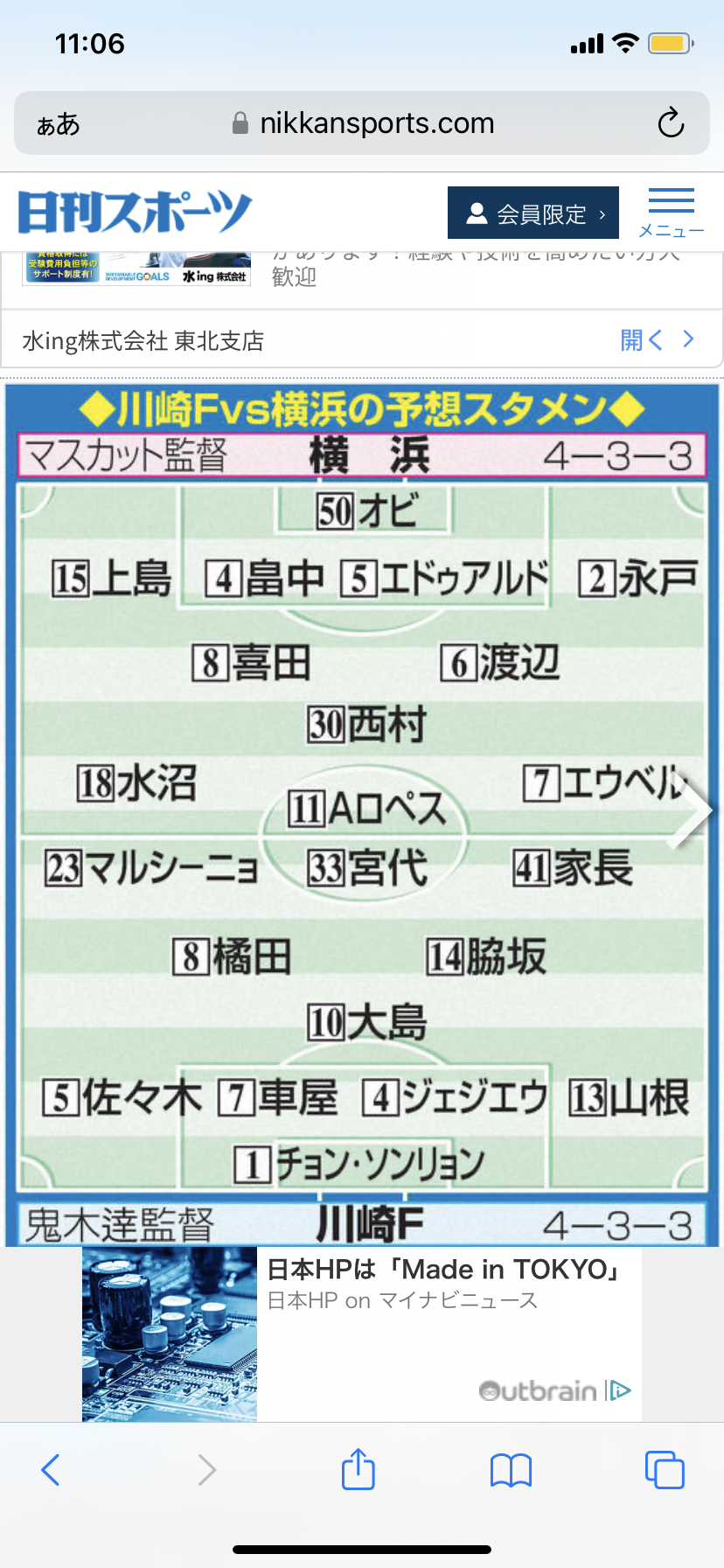Viewport: 724px width, 1568px height.
Task: Share this page
Action: coord(359,1468)
